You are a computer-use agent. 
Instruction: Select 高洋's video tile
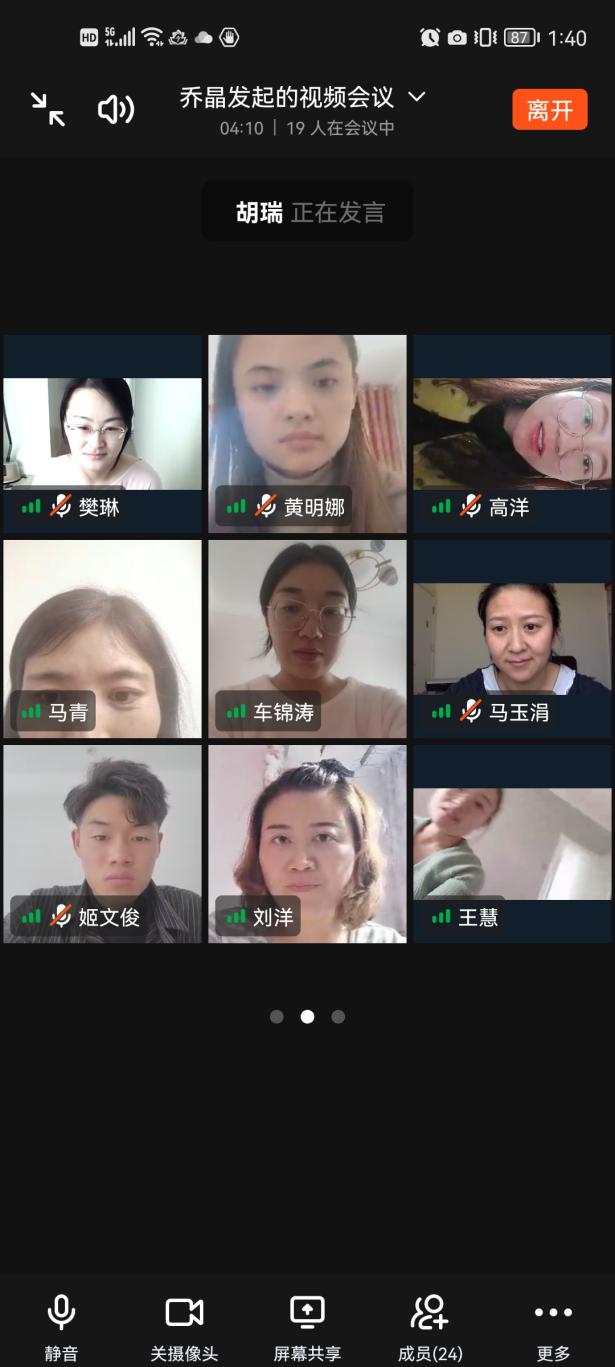click(x=512, y=433)
